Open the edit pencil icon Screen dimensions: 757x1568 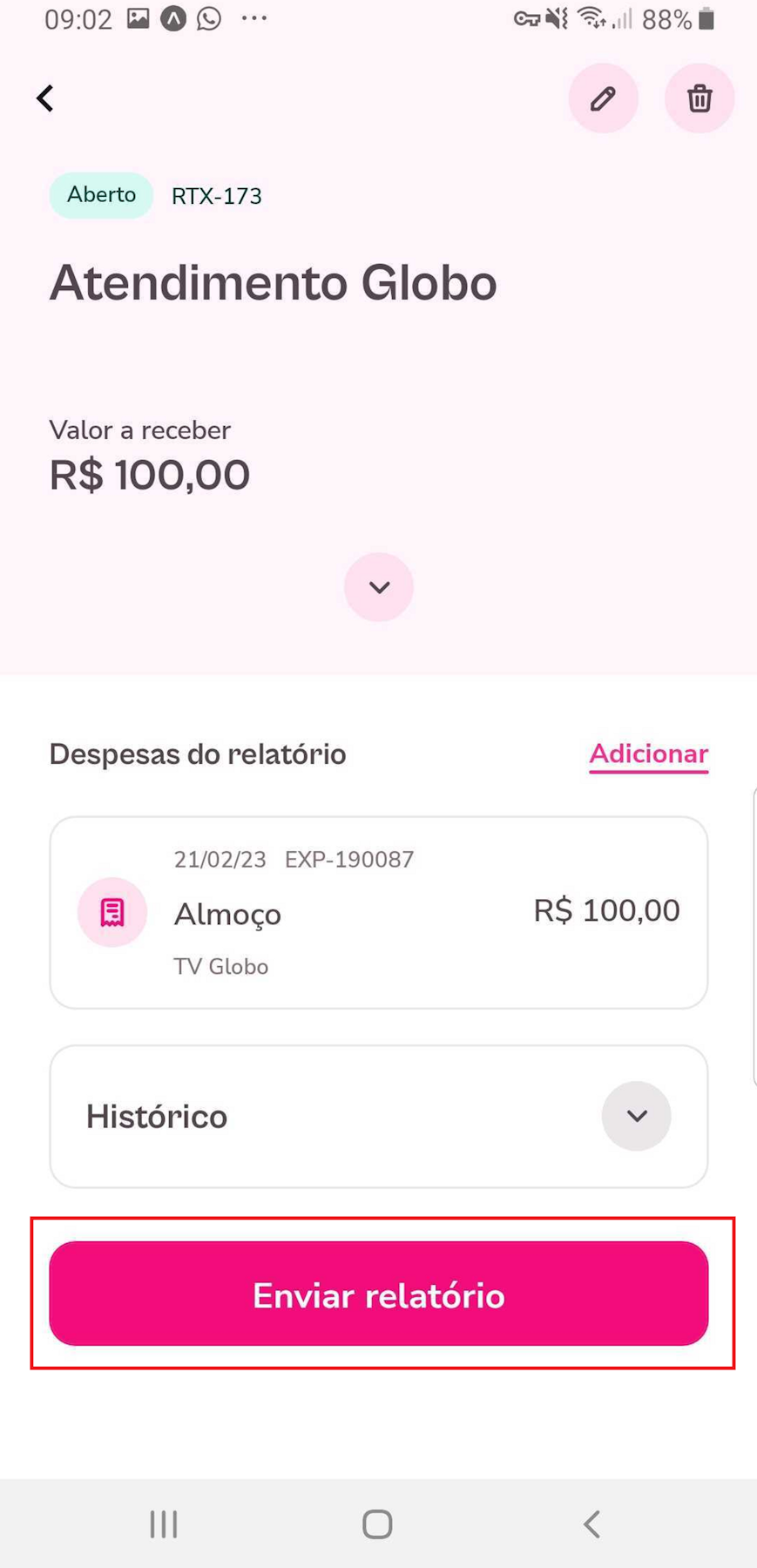604,98
